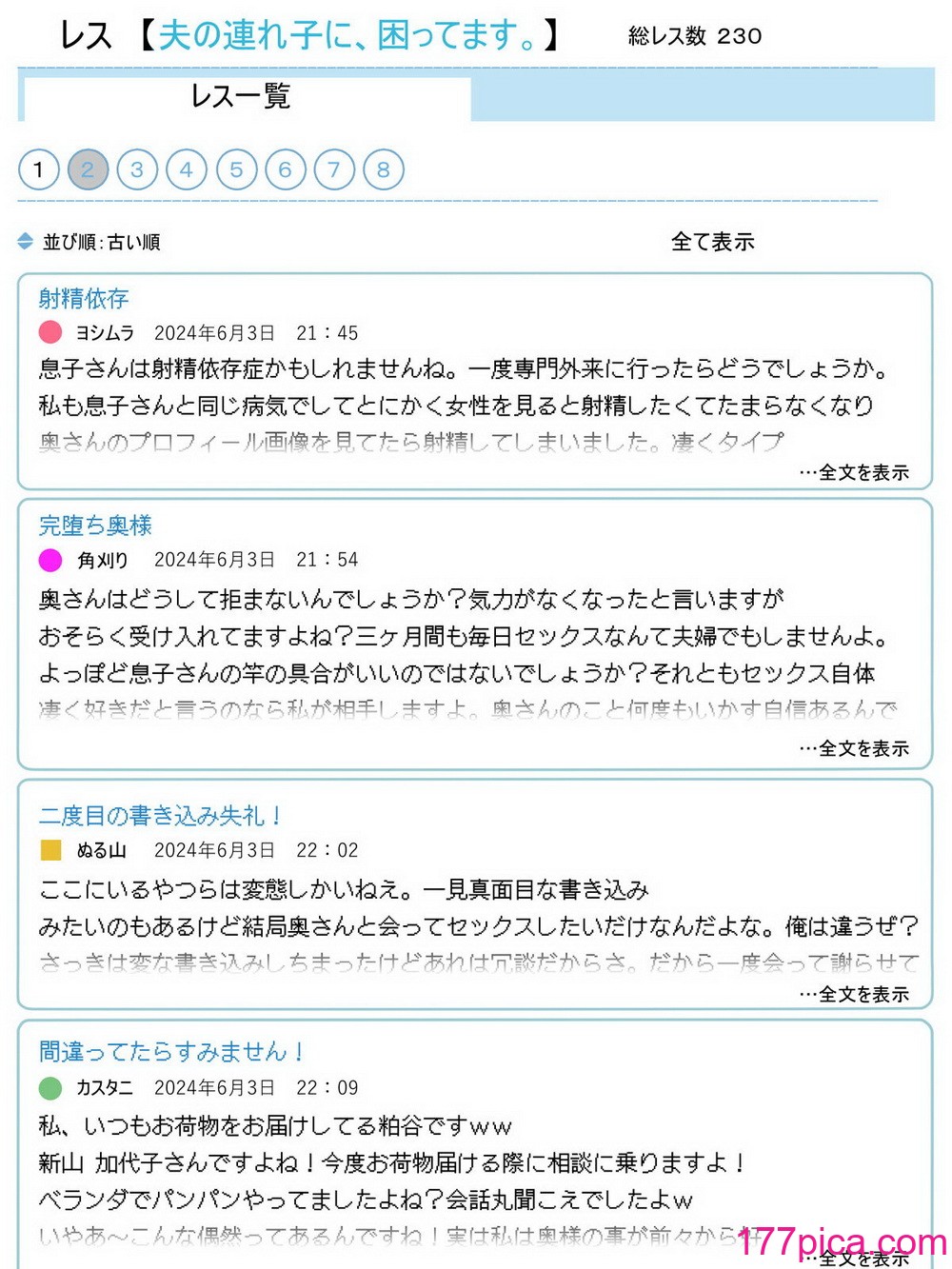Tap 全て表示 to show all replies
The height and width of the screenshot is (1269, 952).
click(x=712, y=242)
